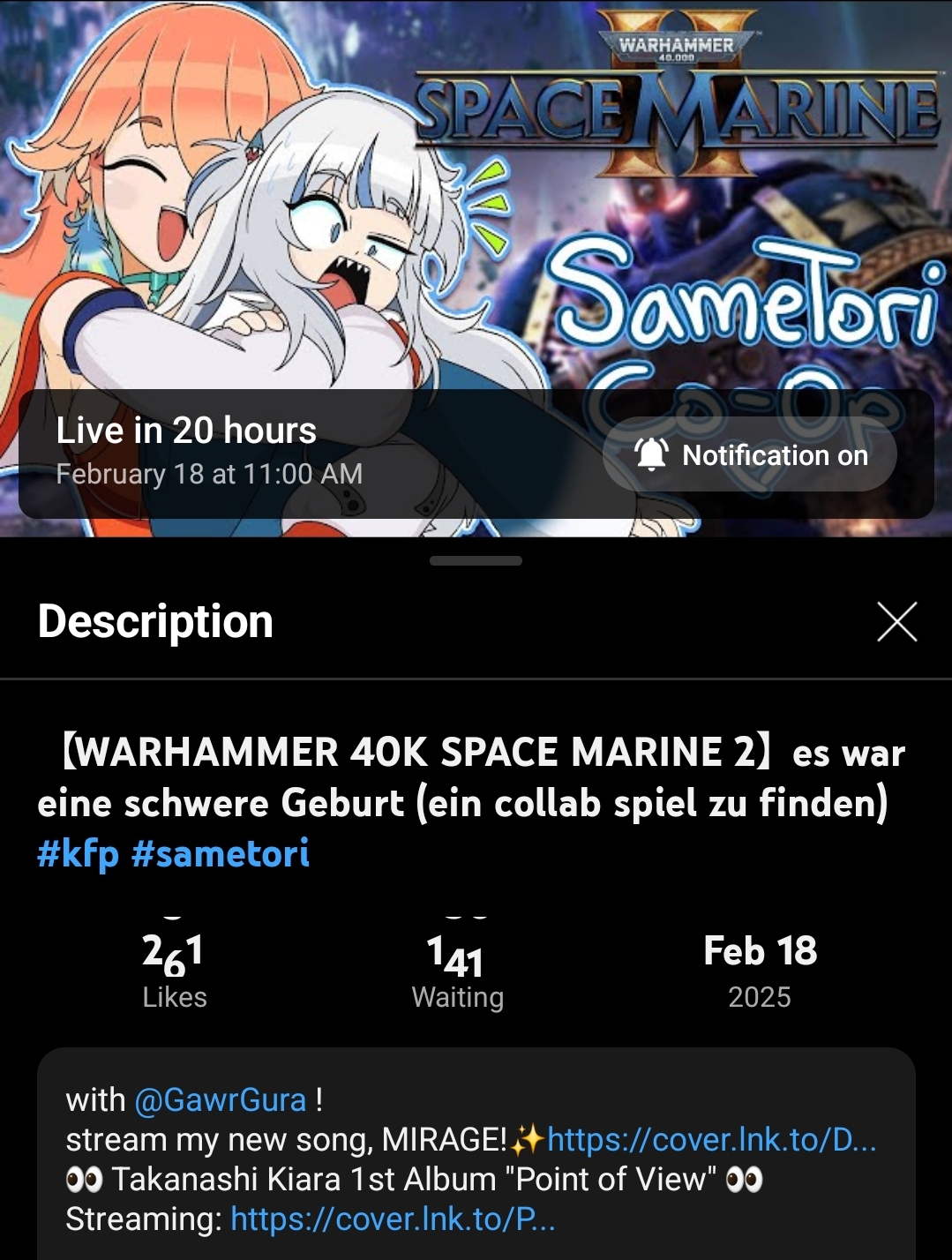This screenshot has height=1260, width=952.
Task: Open the #kfp hashtag
Action: [78, 853]
